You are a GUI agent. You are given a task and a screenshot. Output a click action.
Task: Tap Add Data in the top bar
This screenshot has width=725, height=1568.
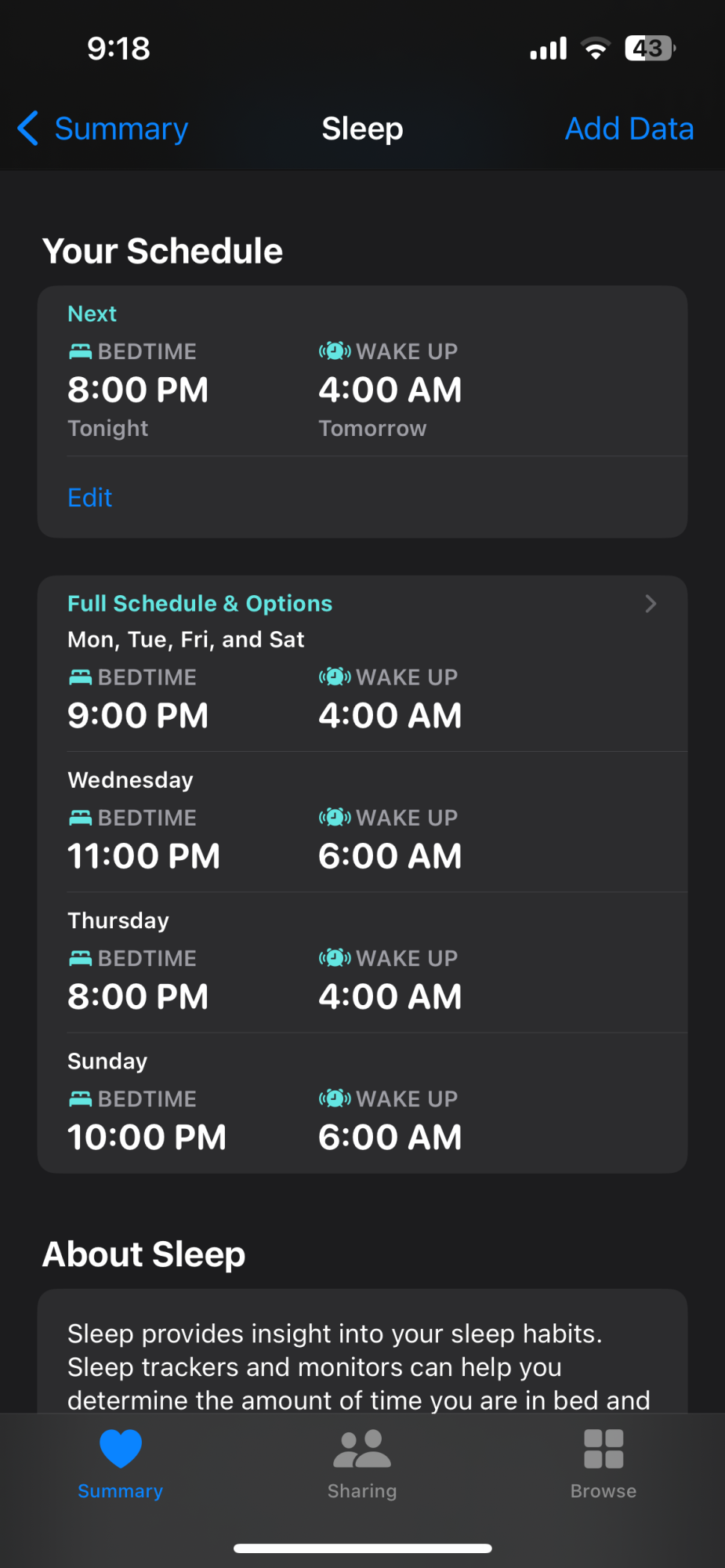click(629, 129)
